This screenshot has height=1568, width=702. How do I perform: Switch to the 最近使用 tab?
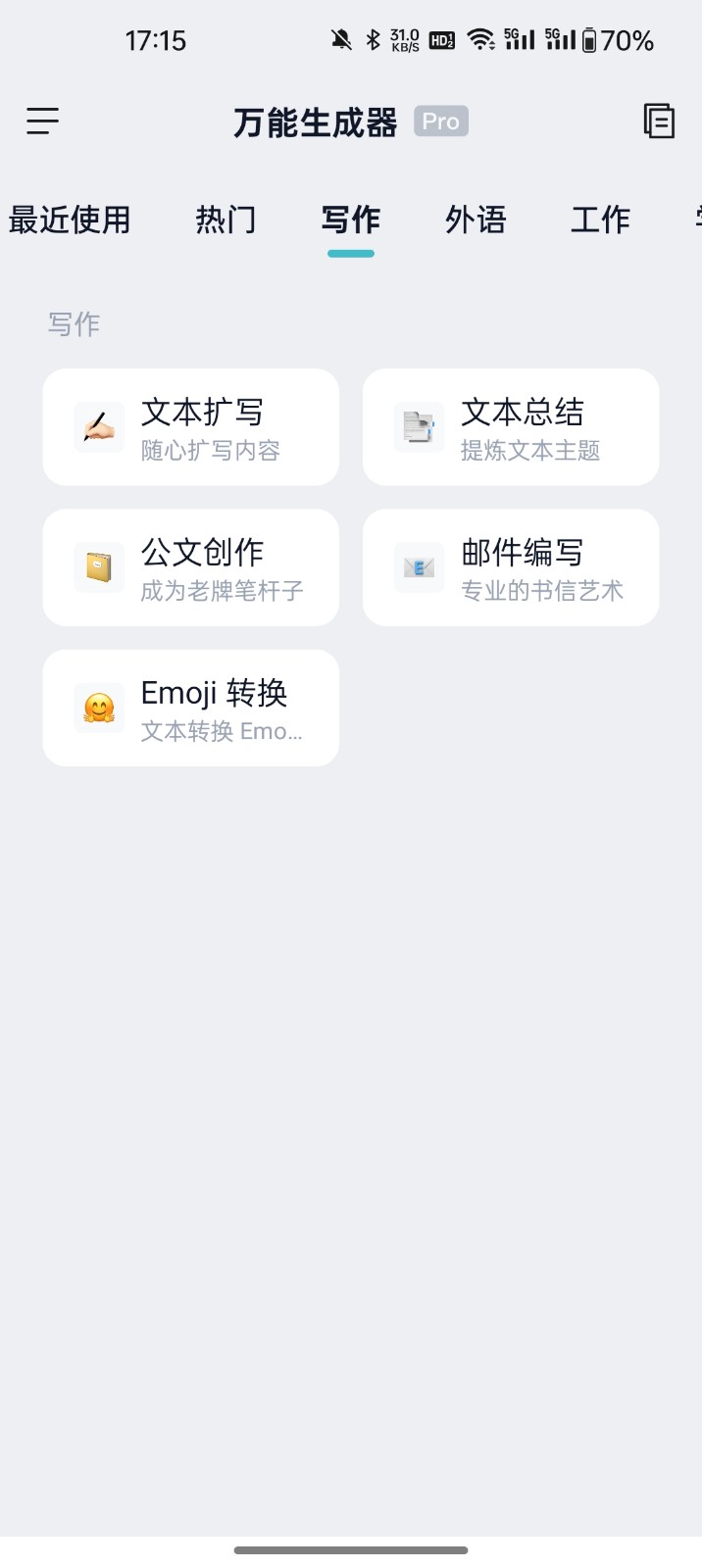pos(70,220)
